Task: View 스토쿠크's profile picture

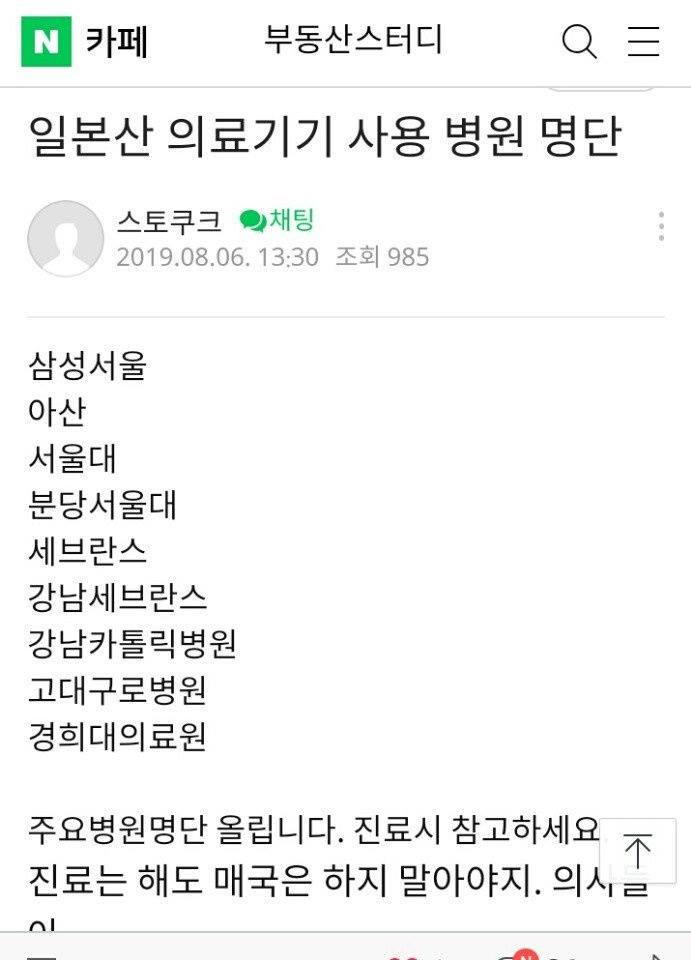Action: point(66,239)
